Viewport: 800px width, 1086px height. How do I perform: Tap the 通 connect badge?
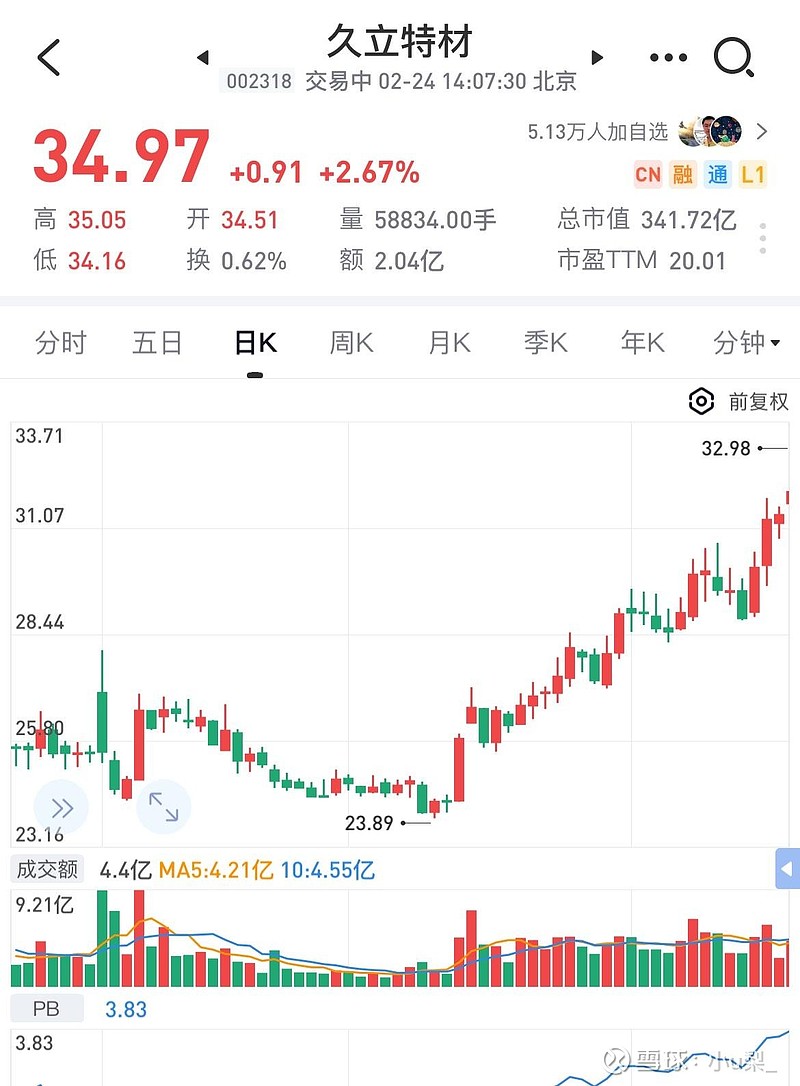(x=718, y=175)
